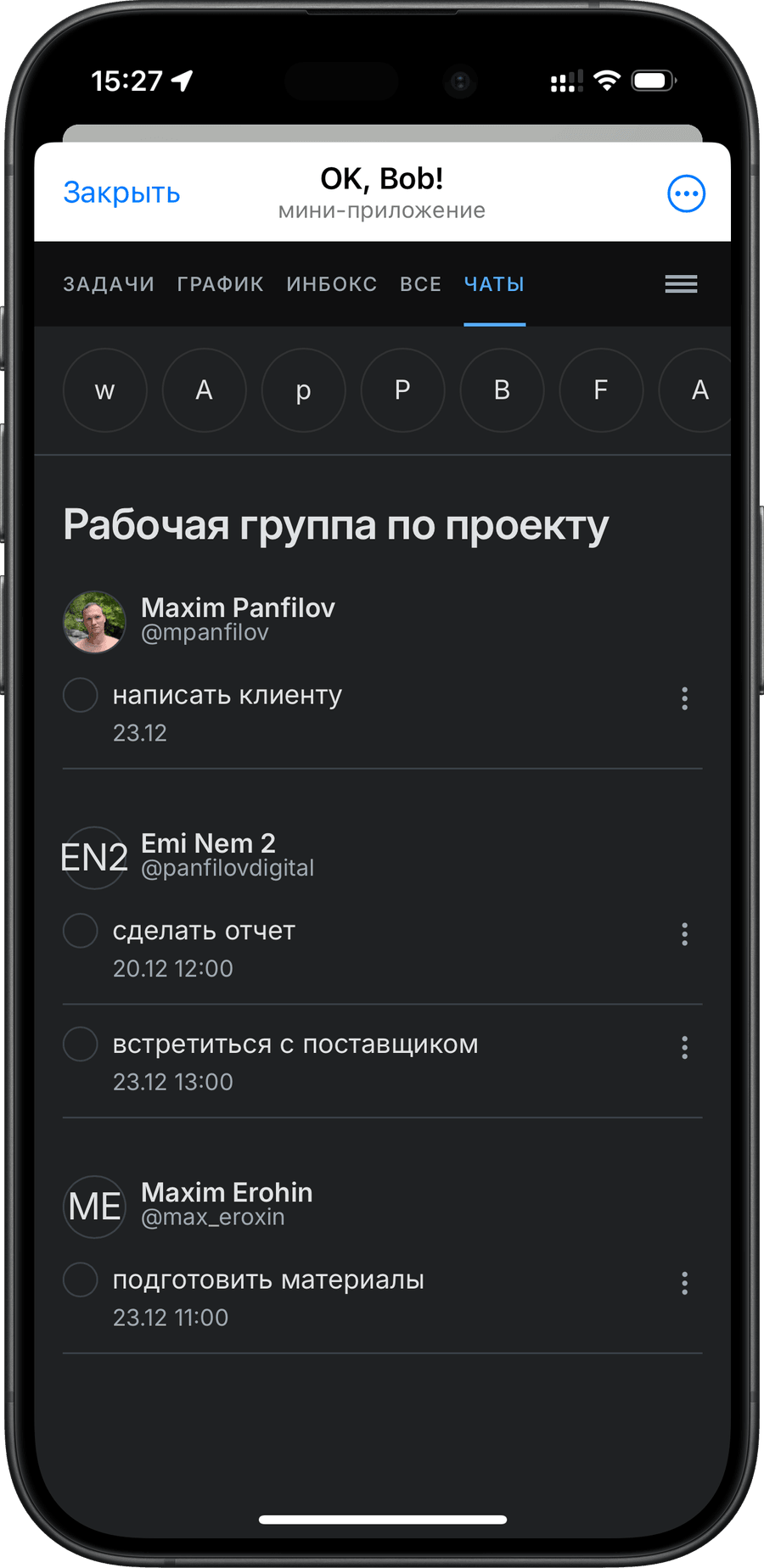Viewport: 764px width, 1568px height.
Task: Close the mini-app via Закрыть
Action: pyautogui.click(x=121, y=193)
